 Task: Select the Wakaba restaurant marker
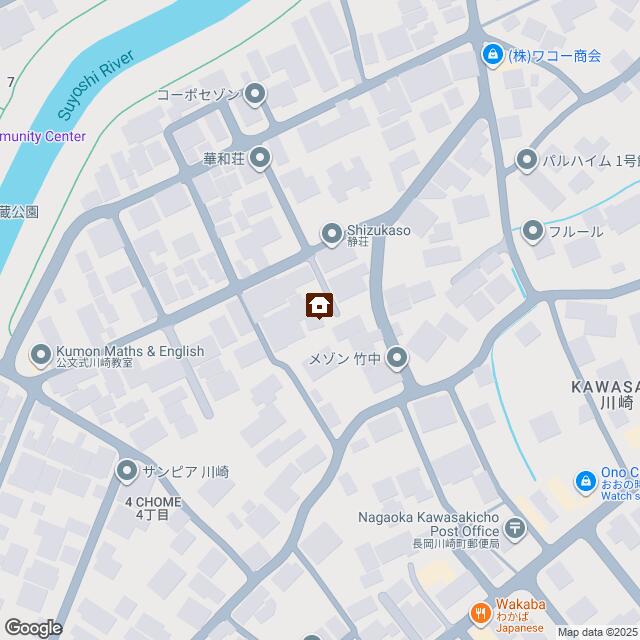click(480, 613)
